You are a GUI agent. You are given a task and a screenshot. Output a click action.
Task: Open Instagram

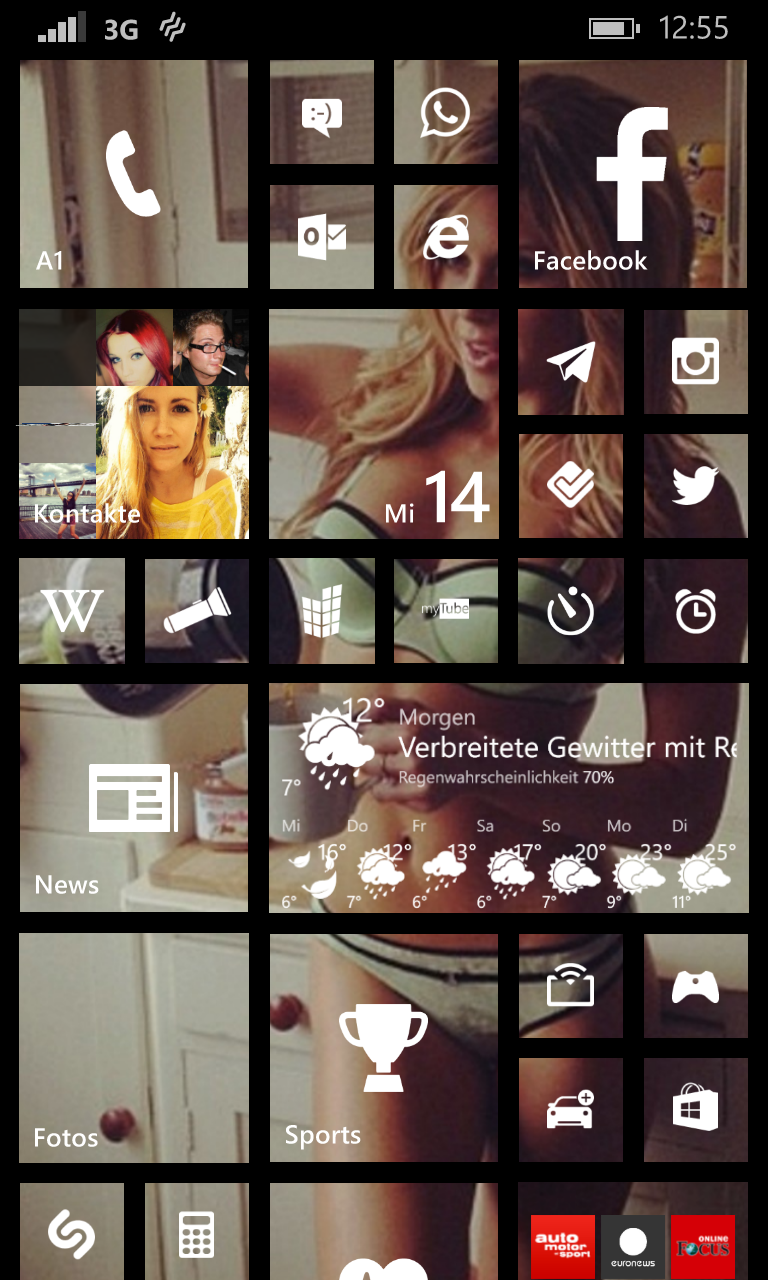pos(695,362)
